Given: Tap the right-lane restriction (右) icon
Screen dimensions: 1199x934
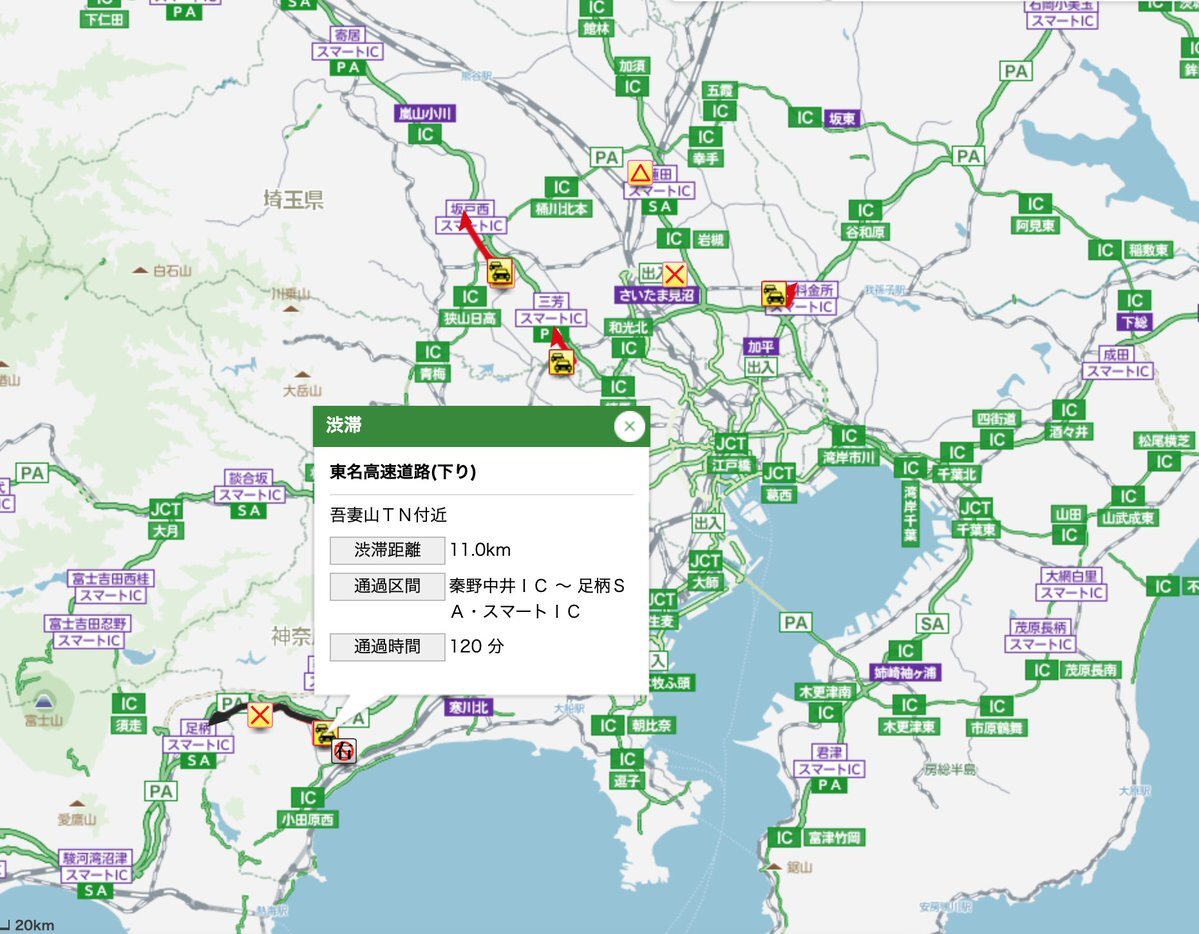Looking at the screenshot, I should (344, 750).
